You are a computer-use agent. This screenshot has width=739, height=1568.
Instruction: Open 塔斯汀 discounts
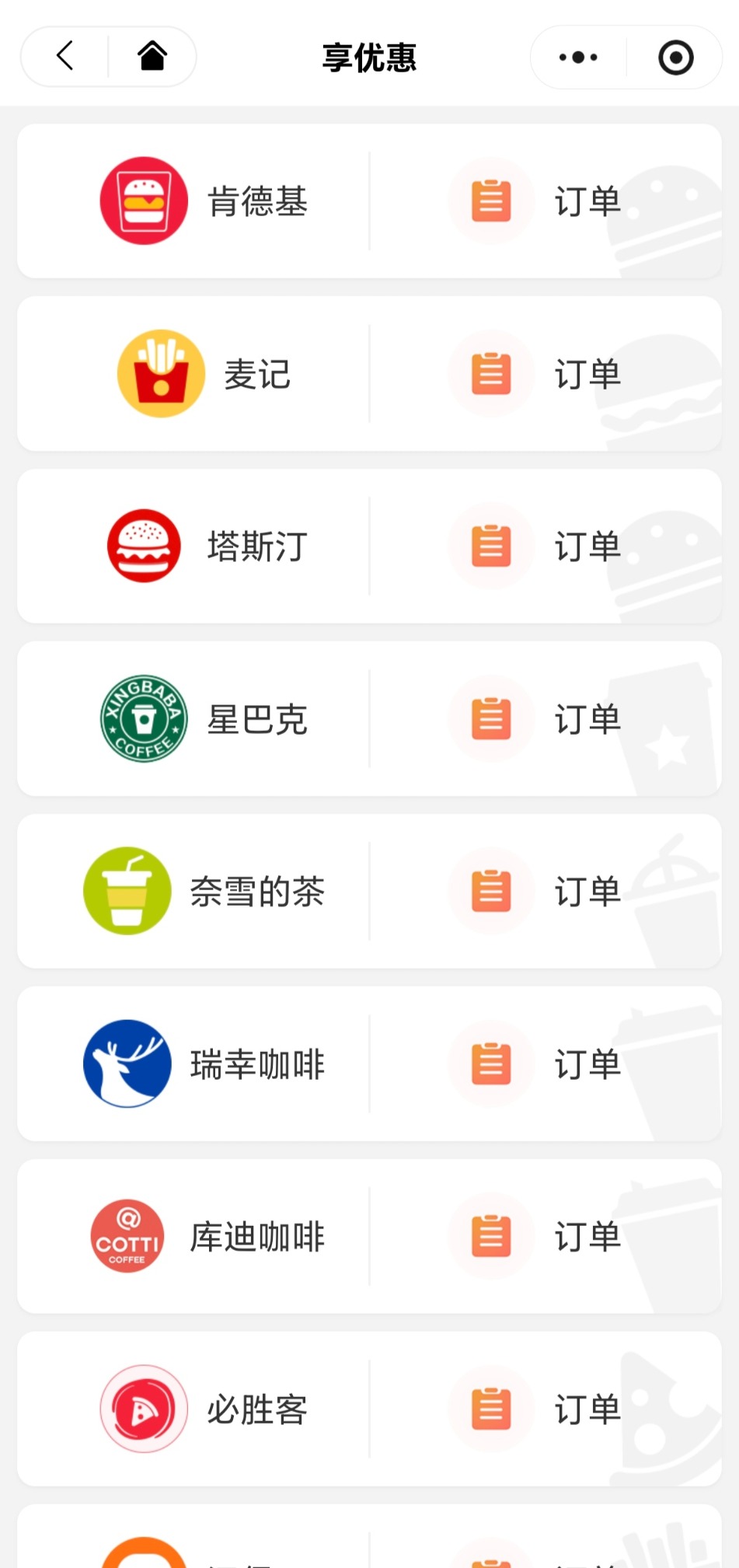coord(204,547)
